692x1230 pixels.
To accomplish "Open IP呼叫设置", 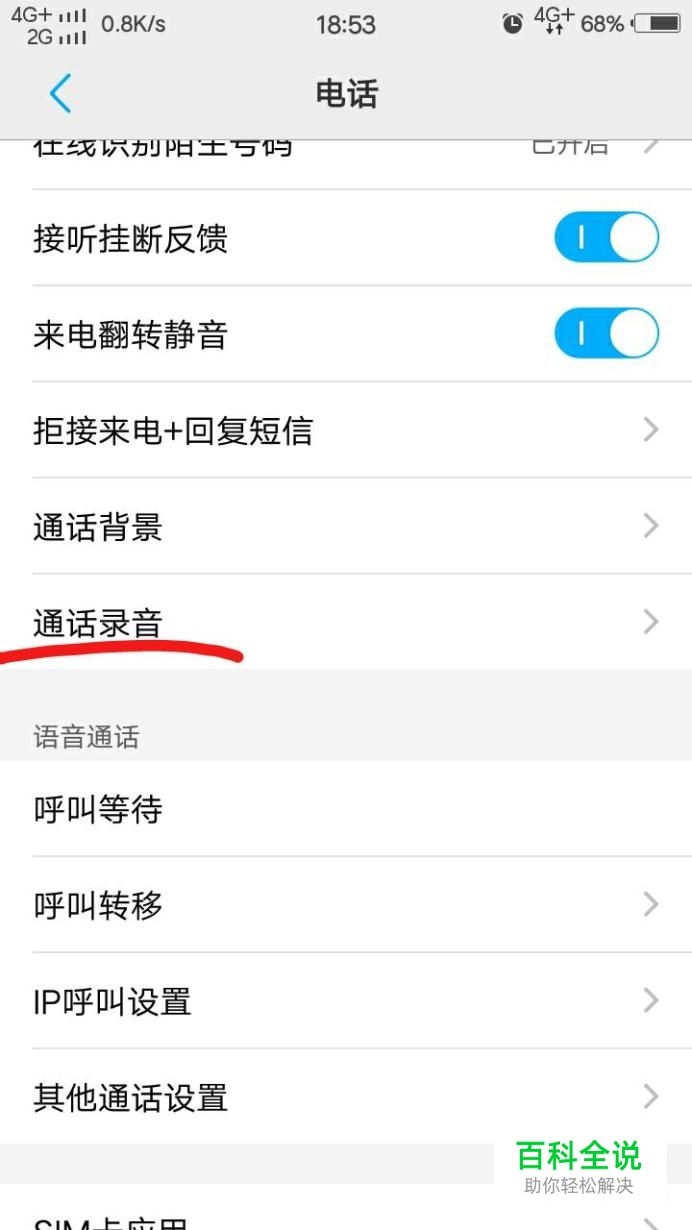I will (x=346, y=1001).
